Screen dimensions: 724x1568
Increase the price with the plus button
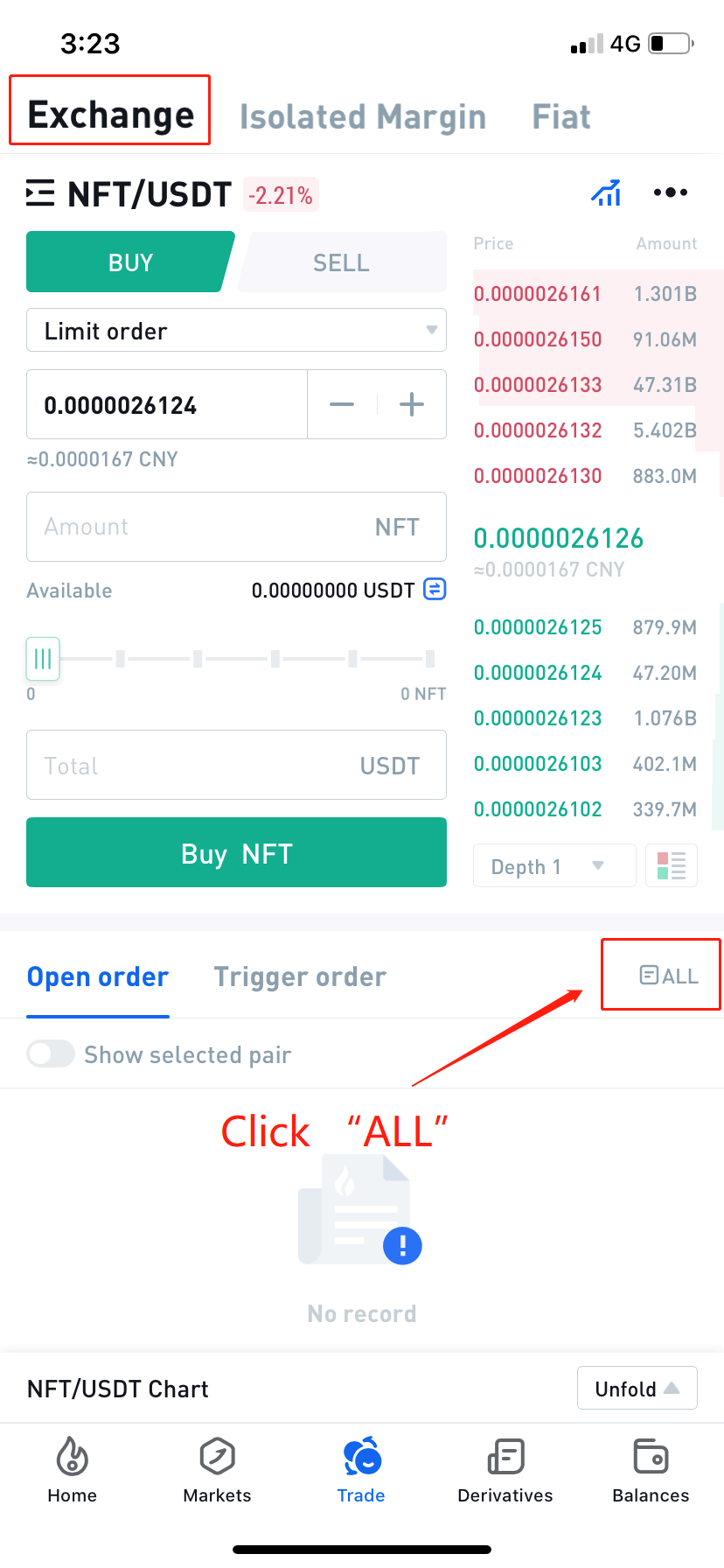click(412, 404)
